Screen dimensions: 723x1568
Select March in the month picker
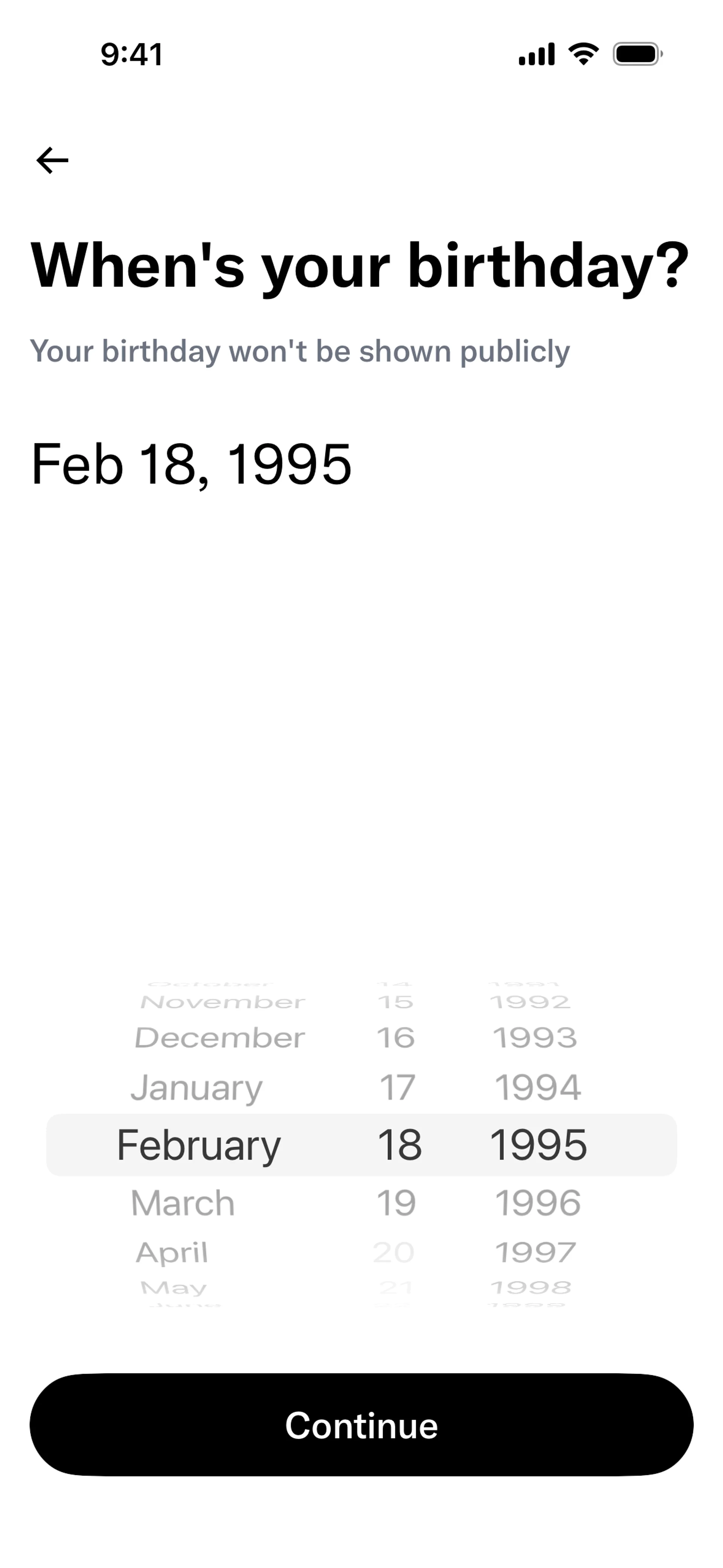tap(183, 1203)
